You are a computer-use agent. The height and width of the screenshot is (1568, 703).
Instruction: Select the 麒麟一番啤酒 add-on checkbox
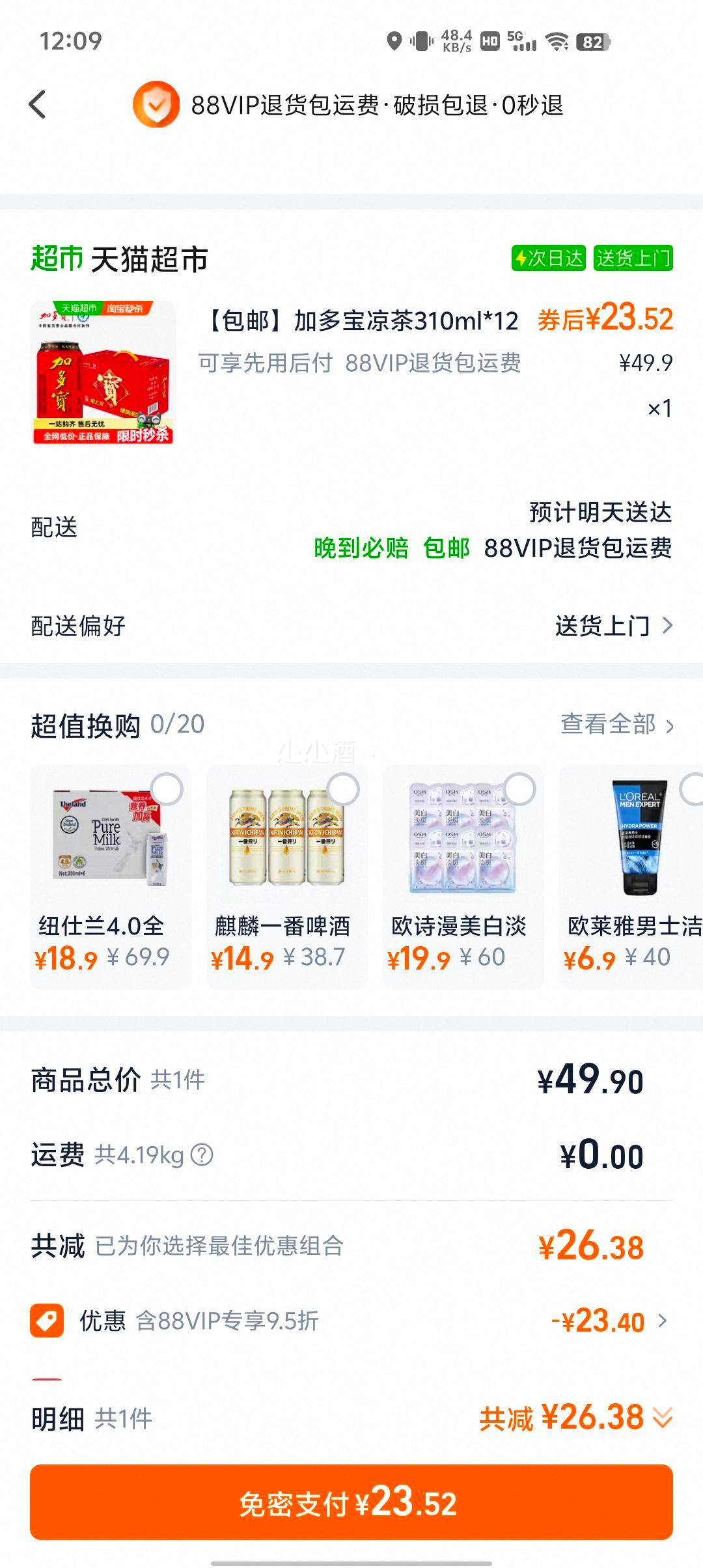[343, 789]
